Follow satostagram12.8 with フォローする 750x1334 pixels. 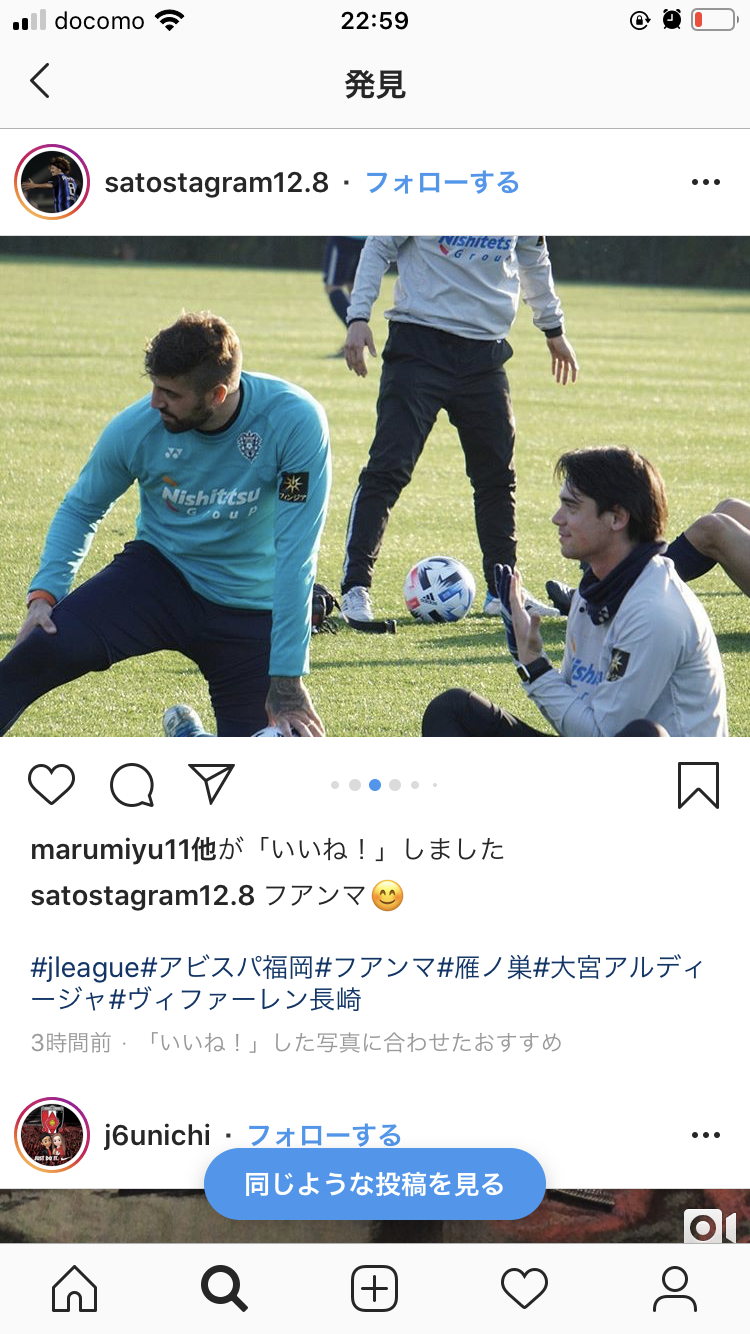442,183
